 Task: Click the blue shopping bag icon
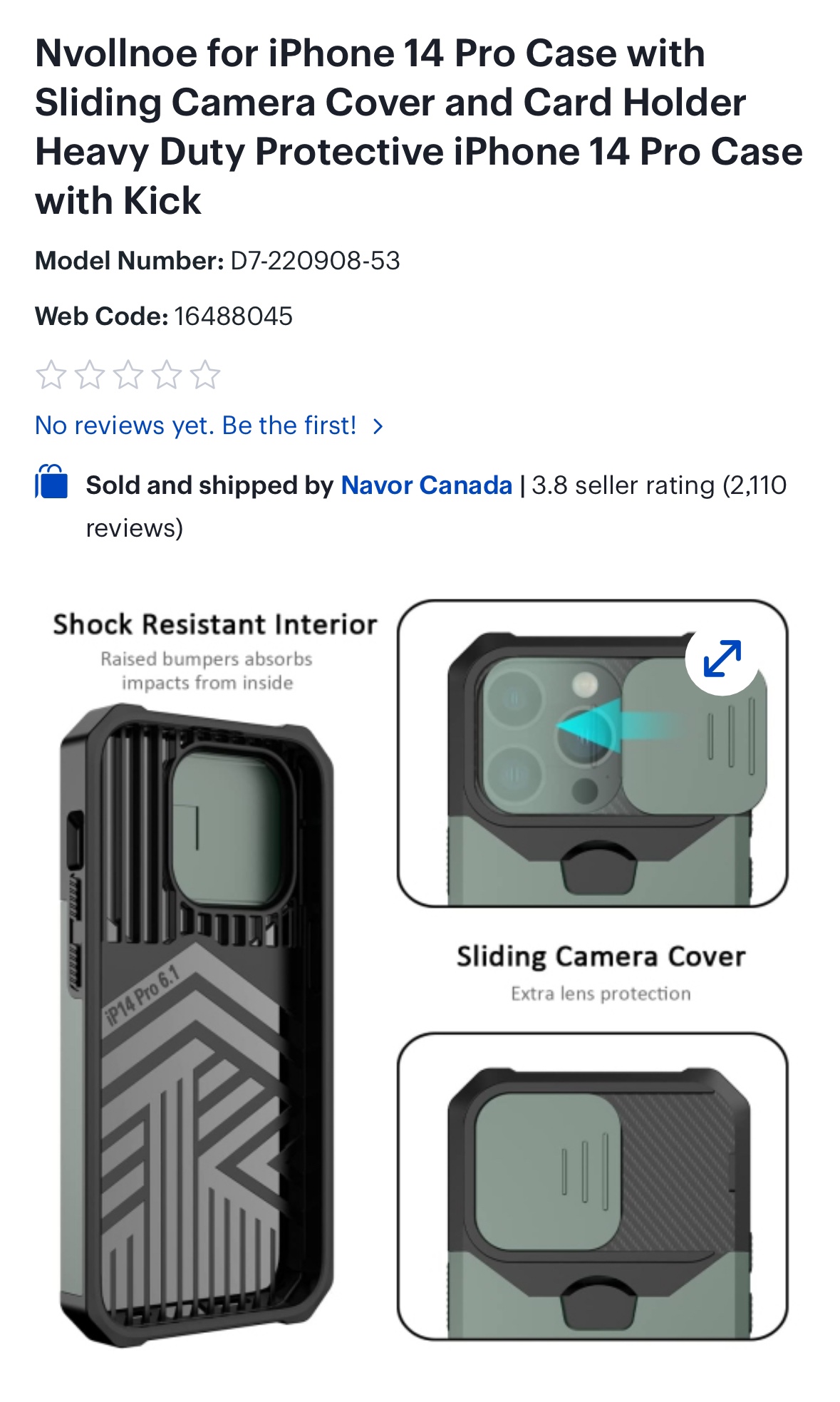(53, 485)
